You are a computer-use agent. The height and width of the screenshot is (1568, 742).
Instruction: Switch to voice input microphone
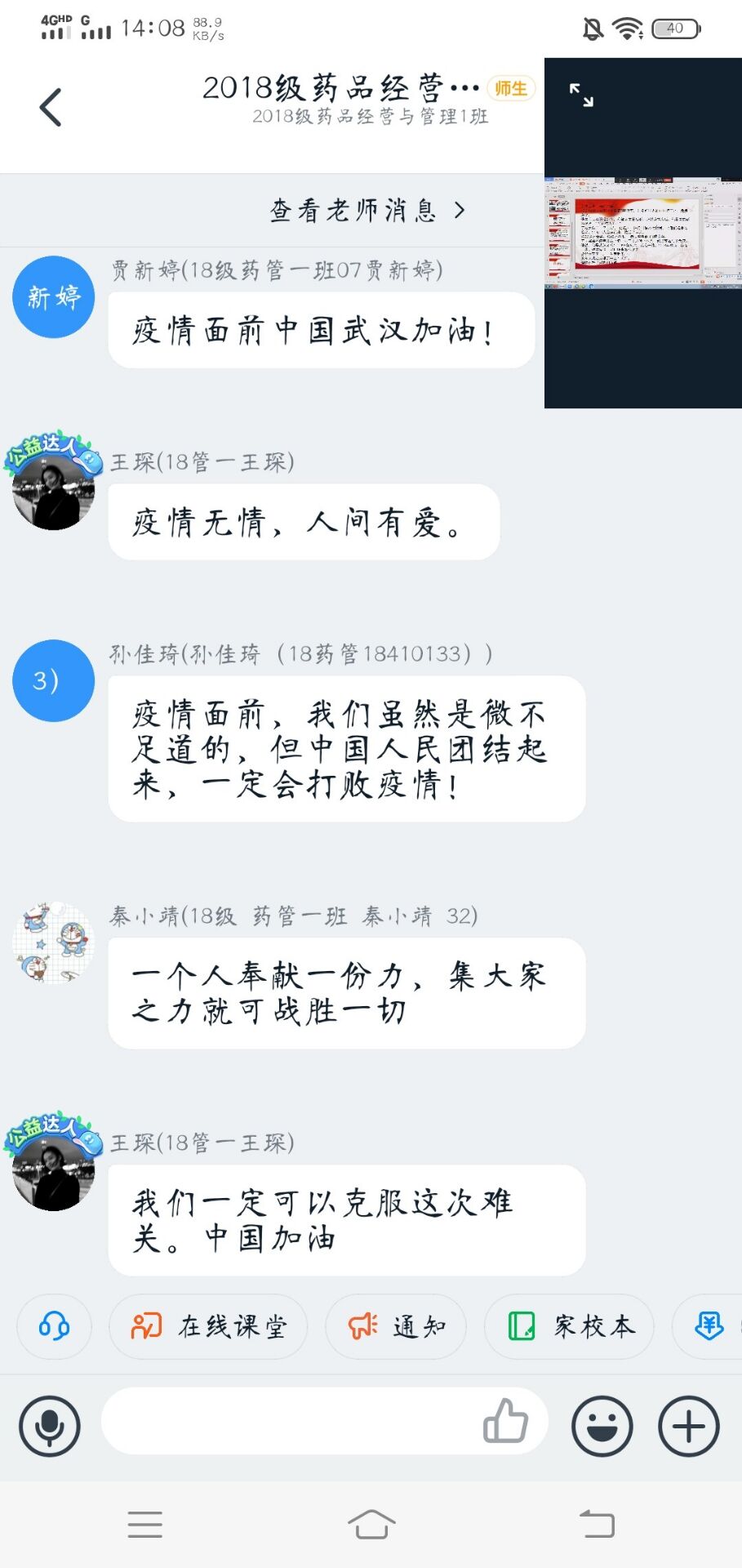pos(50,1426)
